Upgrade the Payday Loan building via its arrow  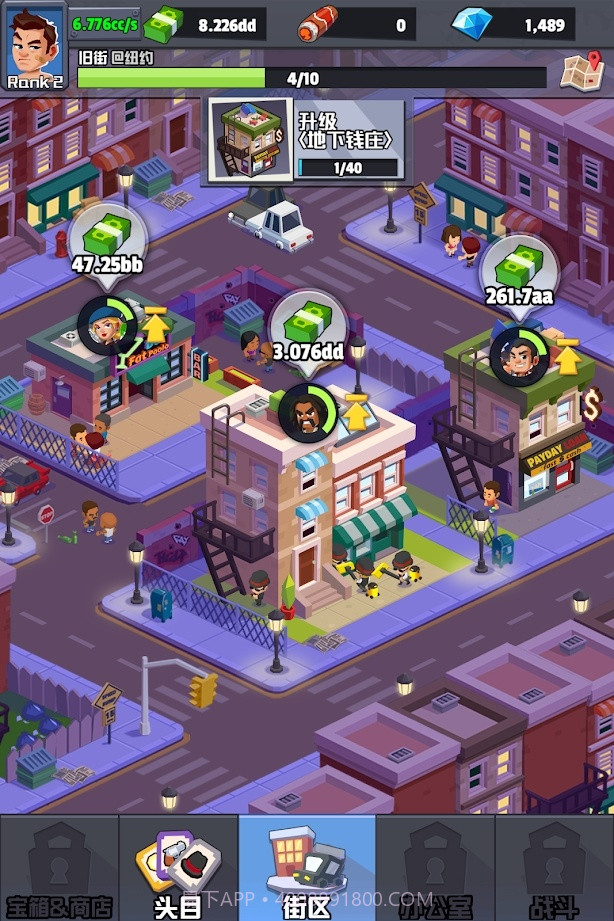[x=567, y=356]
